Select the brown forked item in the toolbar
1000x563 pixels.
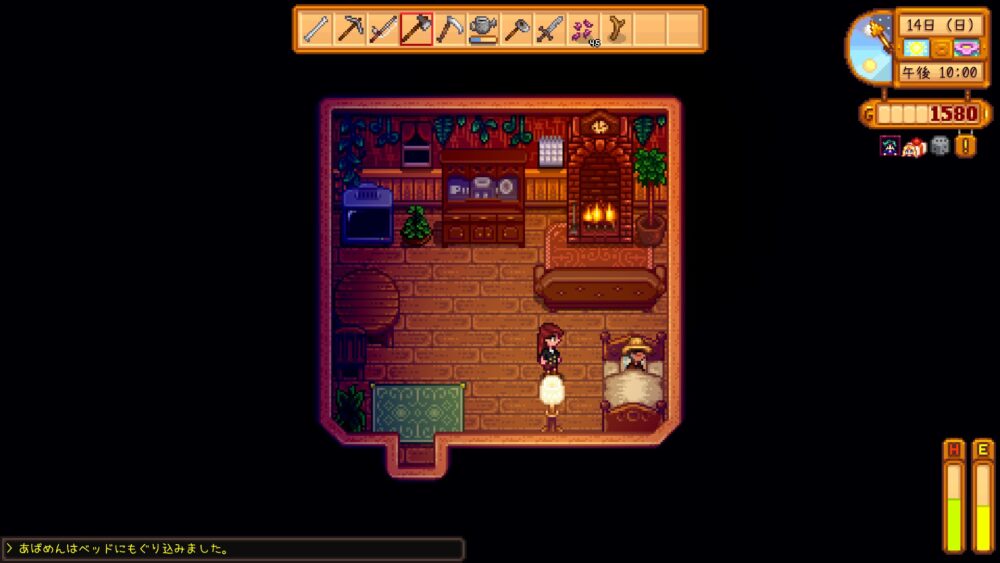pos(616,30)
